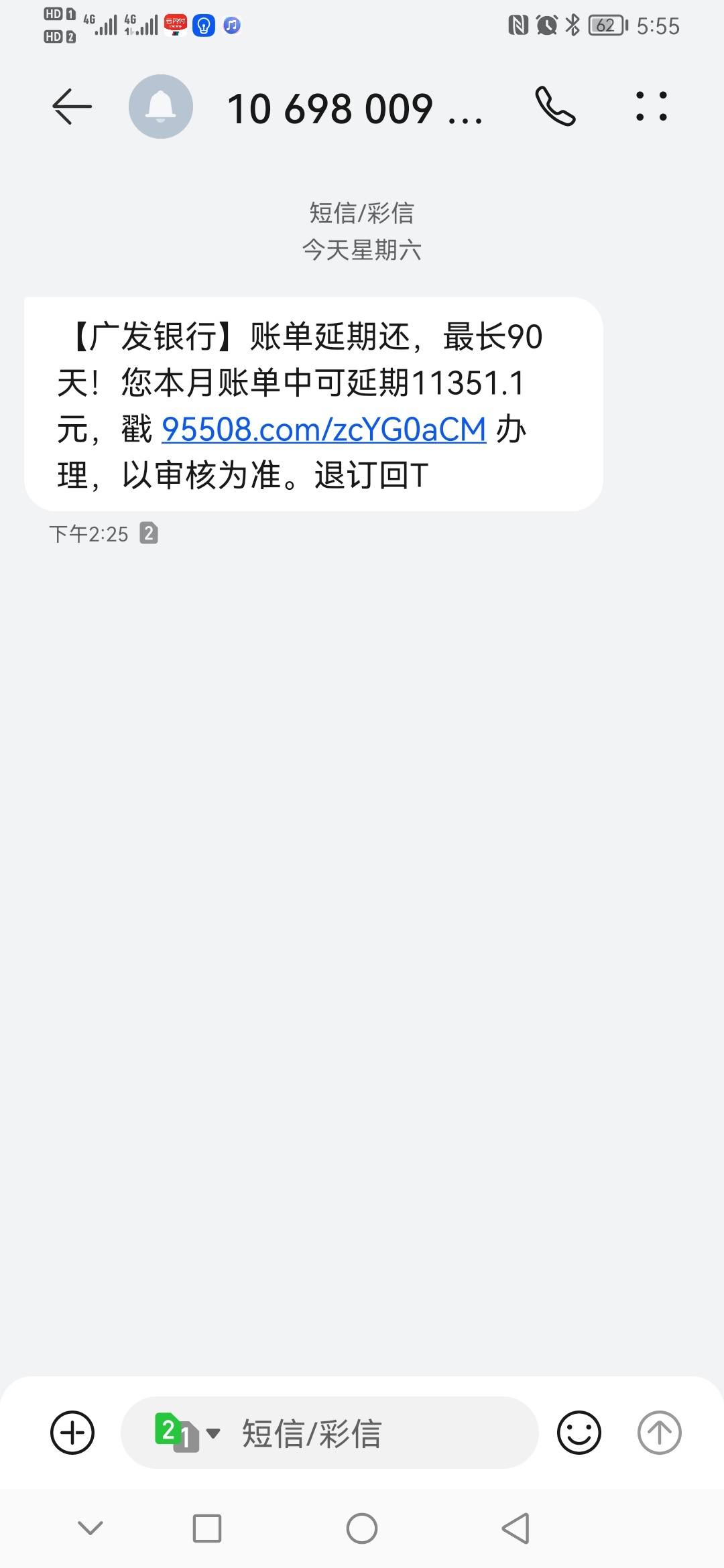Viewport: 724px width, 1568px height.
Task: Go back using the top-left arrow
Action: point(72,107)
